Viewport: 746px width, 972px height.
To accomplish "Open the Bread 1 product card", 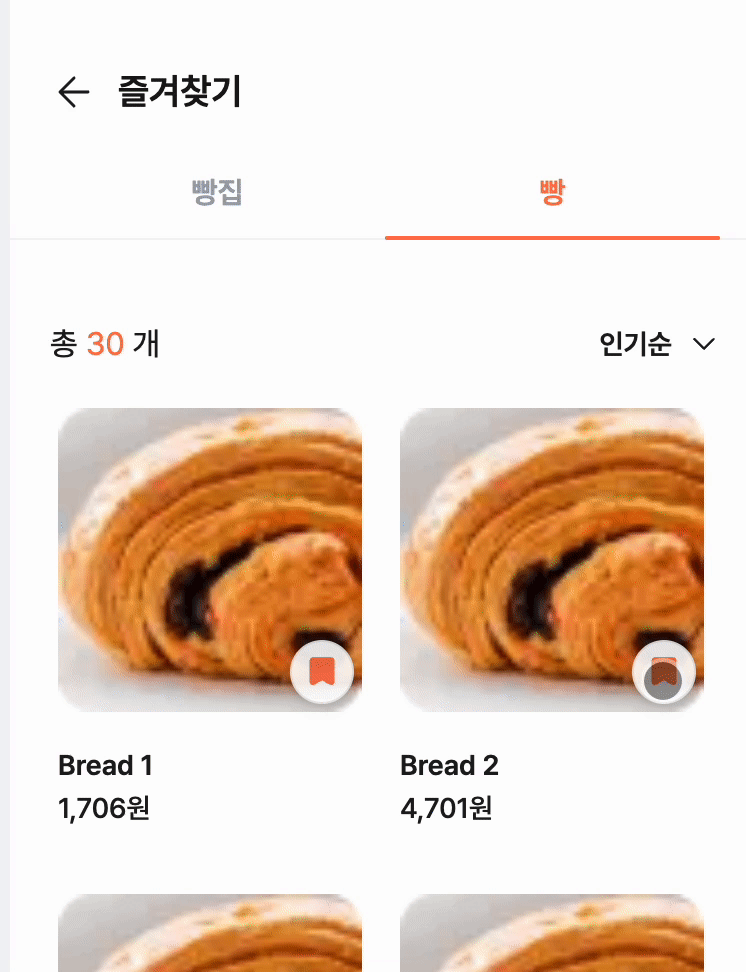I will click(190, 540).
